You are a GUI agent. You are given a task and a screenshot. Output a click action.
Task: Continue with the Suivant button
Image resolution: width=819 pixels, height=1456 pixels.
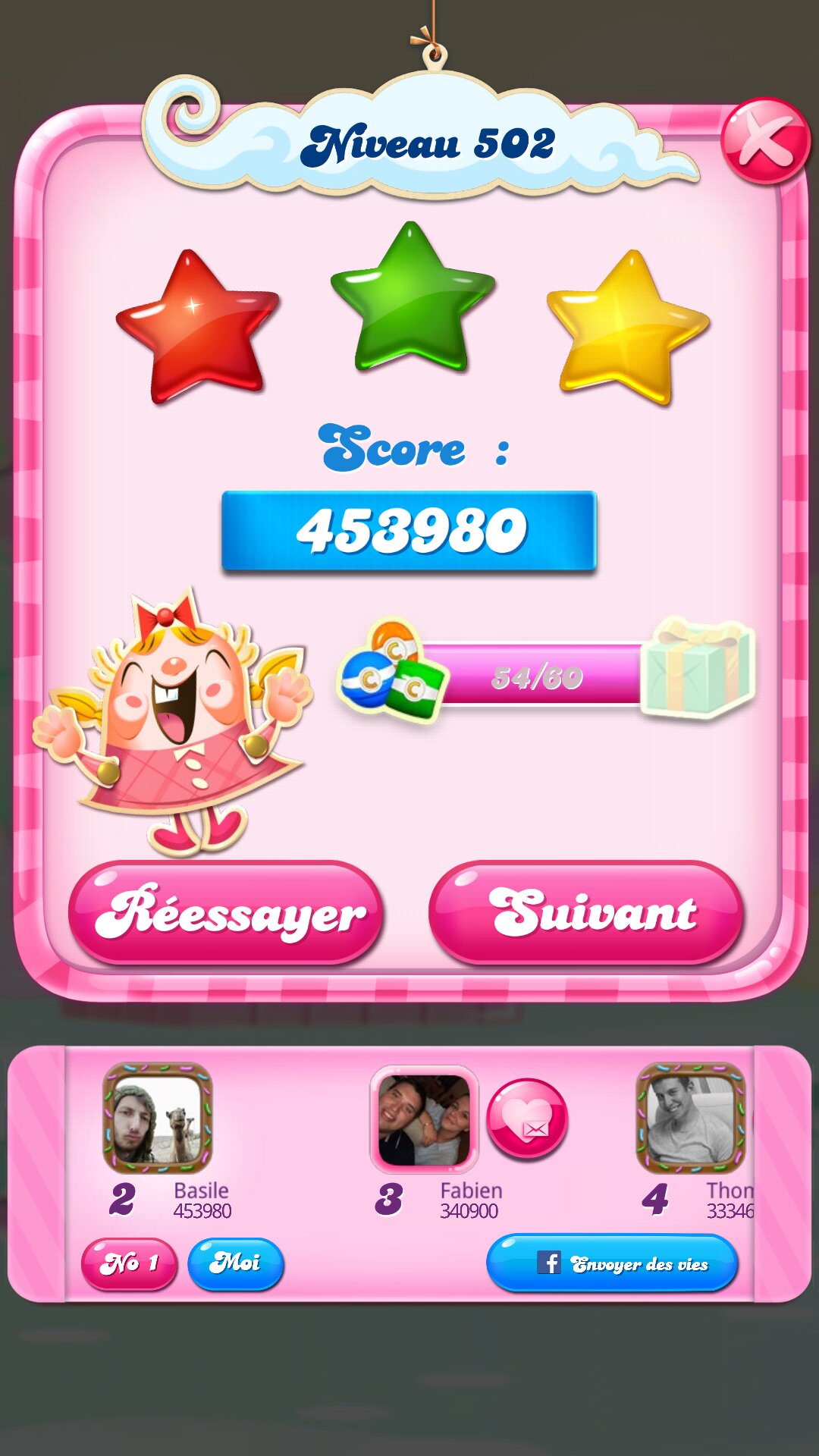(586, 912)
